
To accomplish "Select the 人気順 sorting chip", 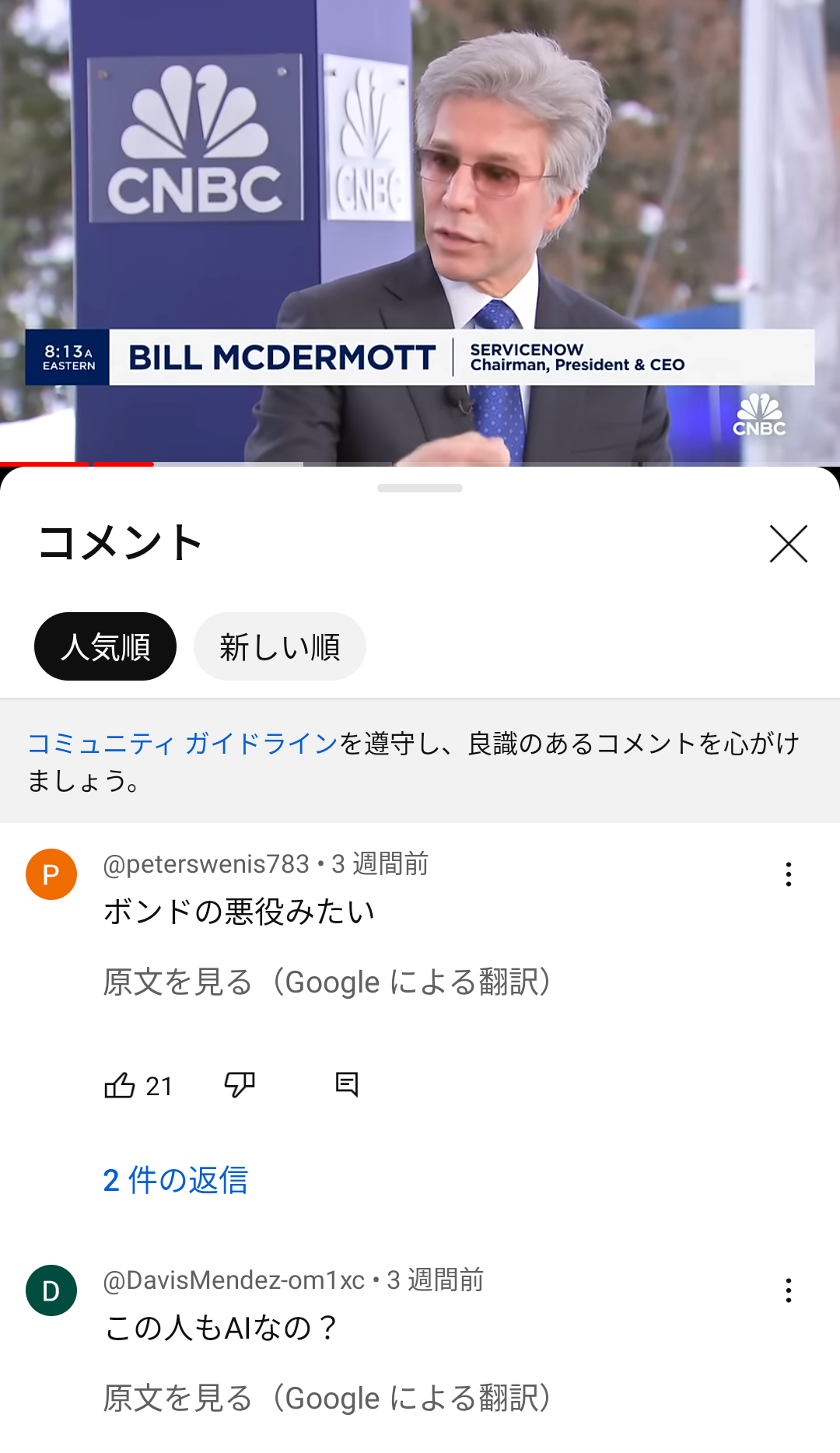I will [104, 646].
